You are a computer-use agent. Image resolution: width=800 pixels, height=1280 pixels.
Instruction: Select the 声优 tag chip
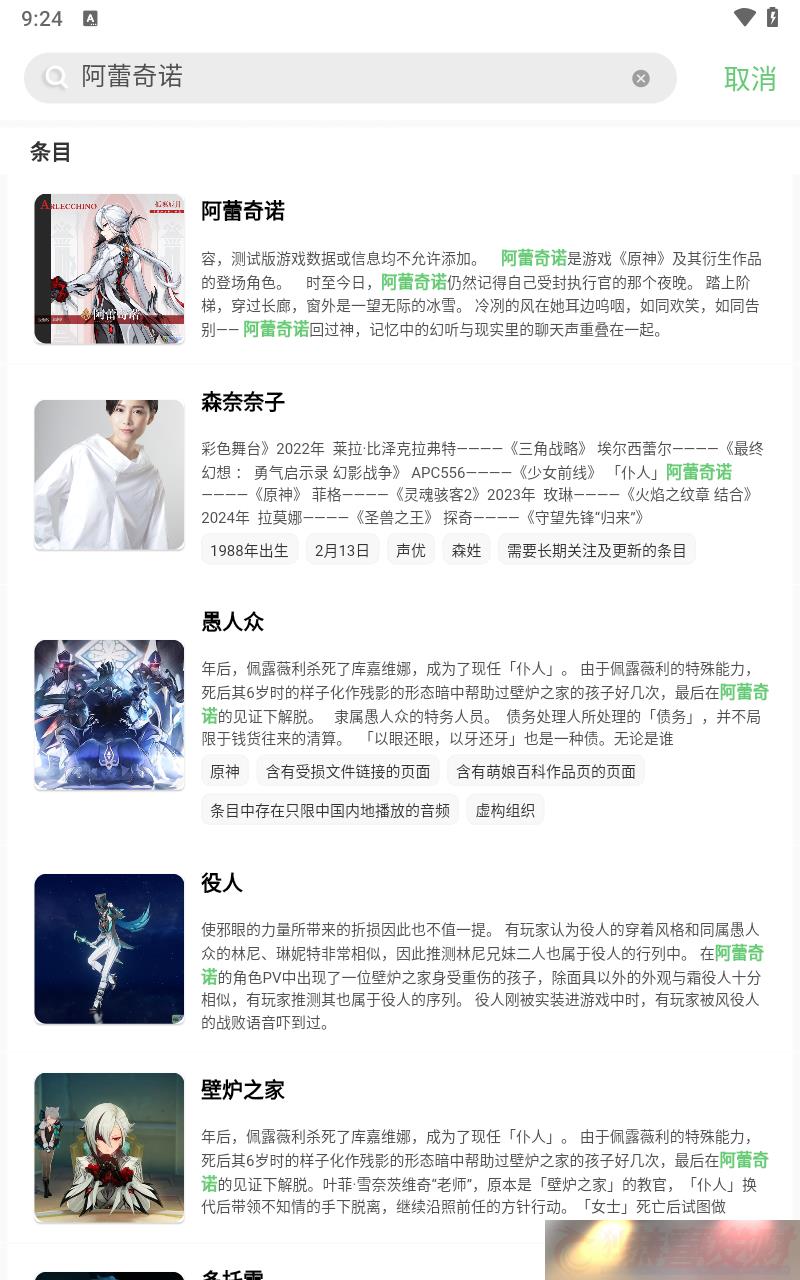[x=411, y=550]
